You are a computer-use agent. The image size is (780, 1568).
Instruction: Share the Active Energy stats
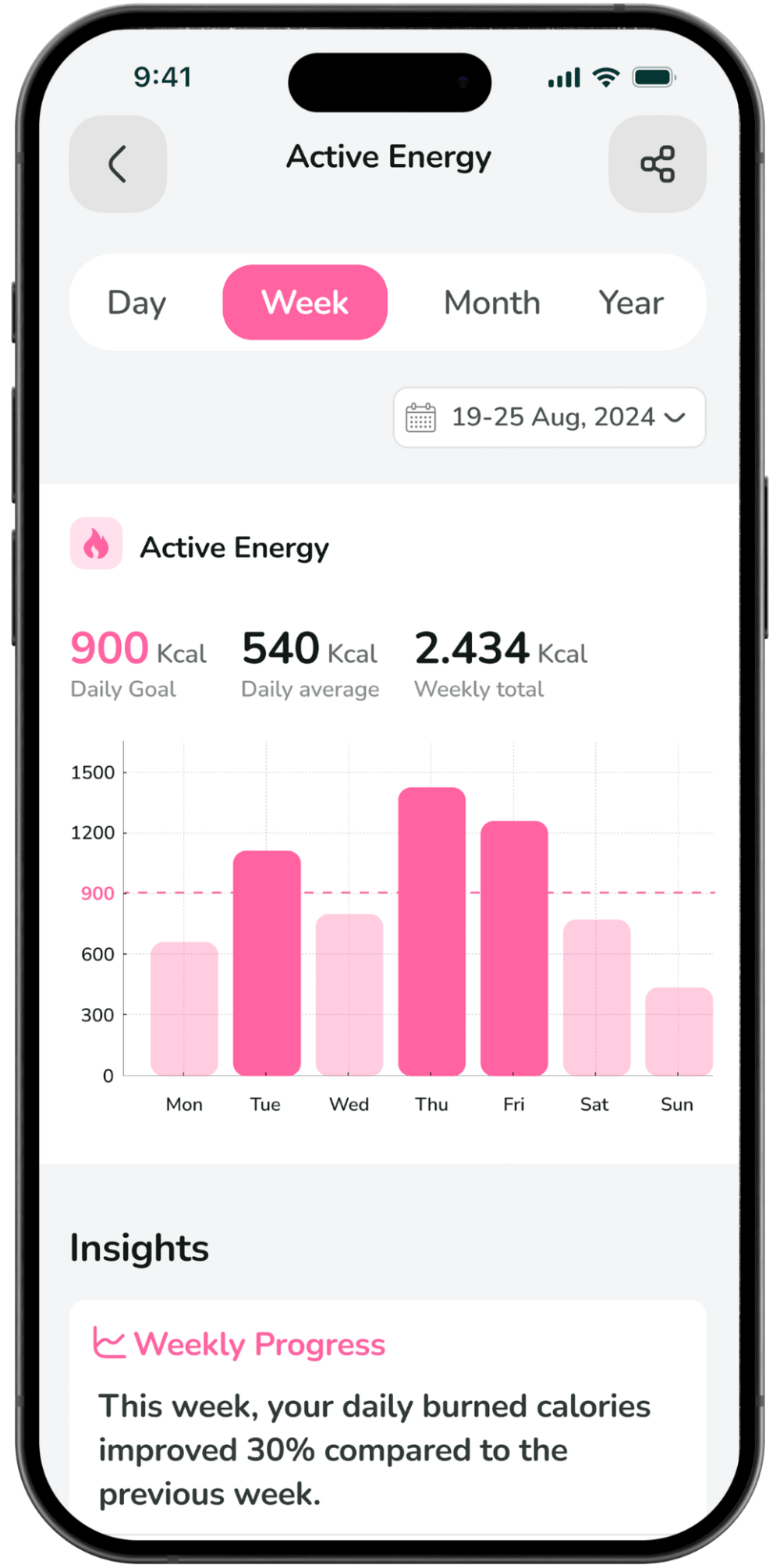(657, 164)
